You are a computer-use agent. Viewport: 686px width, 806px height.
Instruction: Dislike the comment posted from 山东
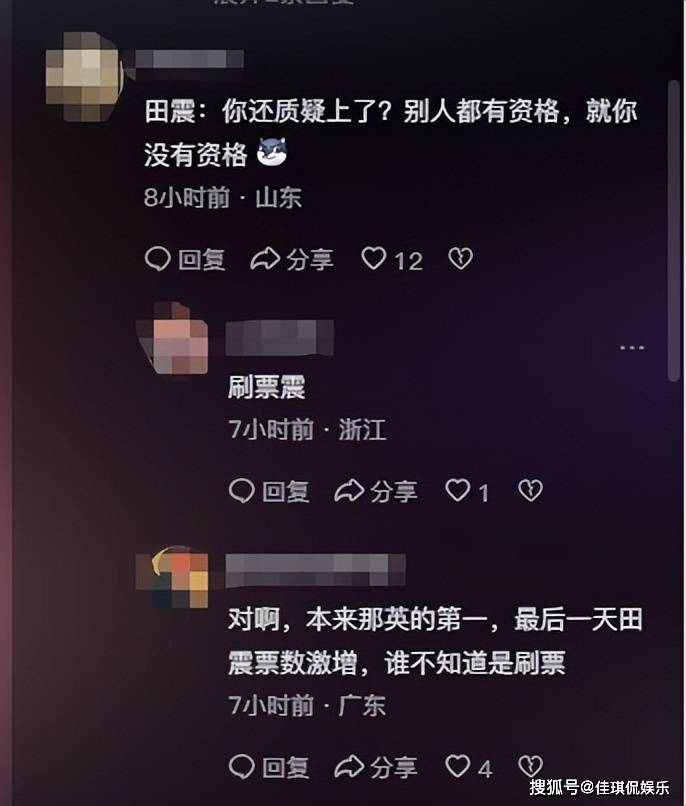459,260
